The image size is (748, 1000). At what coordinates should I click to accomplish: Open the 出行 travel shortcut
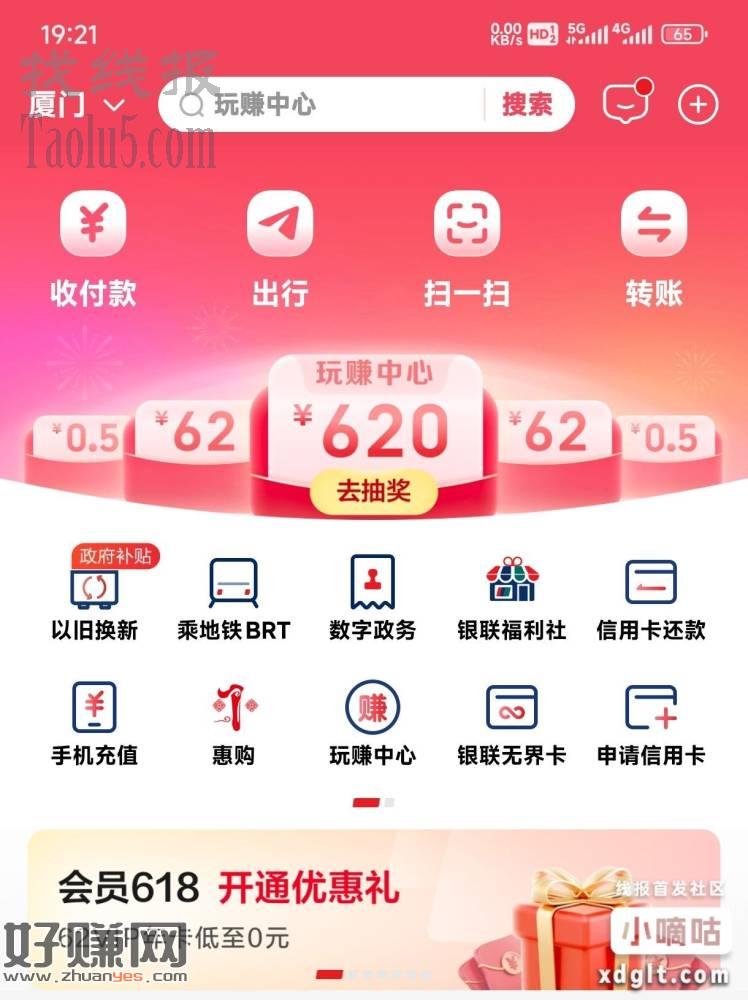279,248
